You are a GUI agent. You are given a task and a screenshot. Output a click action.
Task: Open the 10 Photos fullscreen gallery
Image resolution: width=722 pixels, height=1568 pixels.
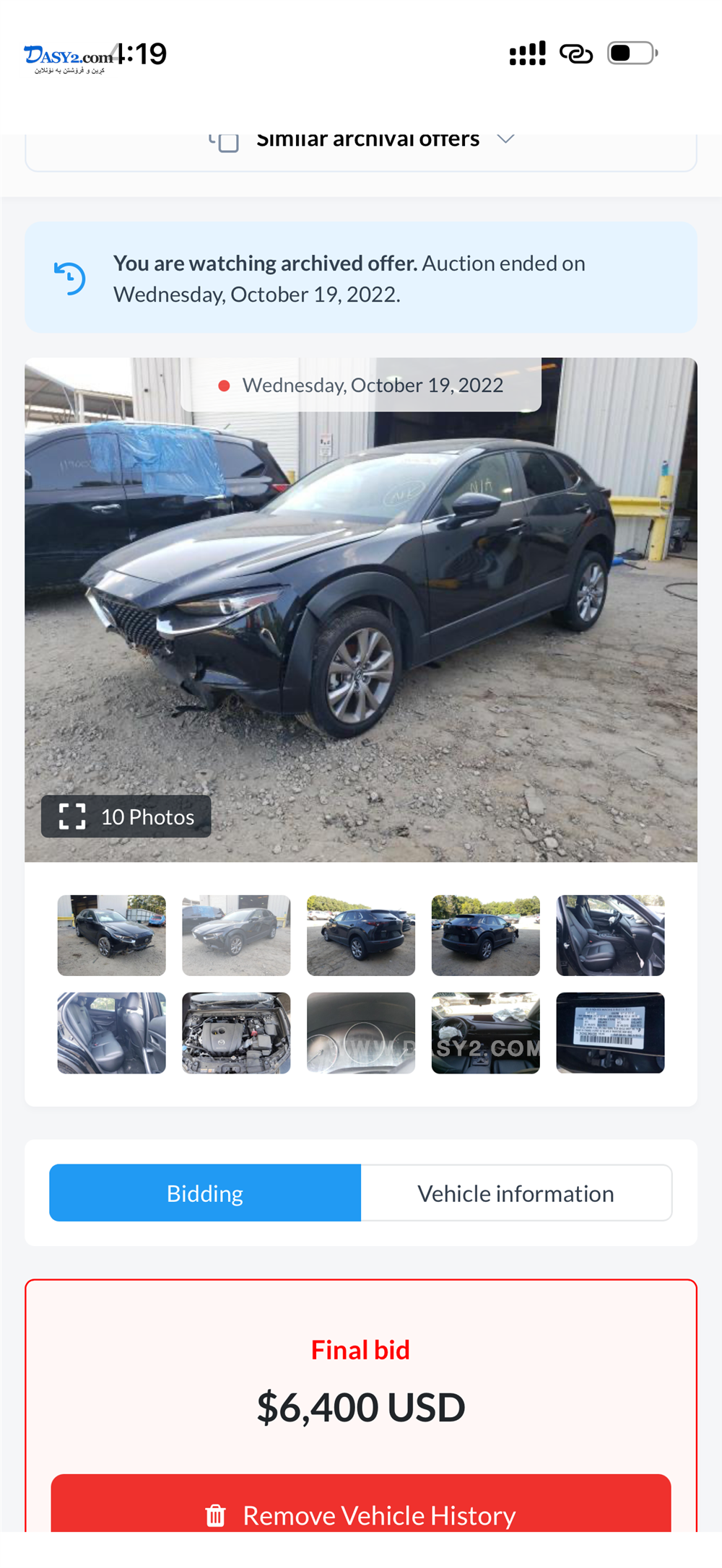[x=126, y=816]
